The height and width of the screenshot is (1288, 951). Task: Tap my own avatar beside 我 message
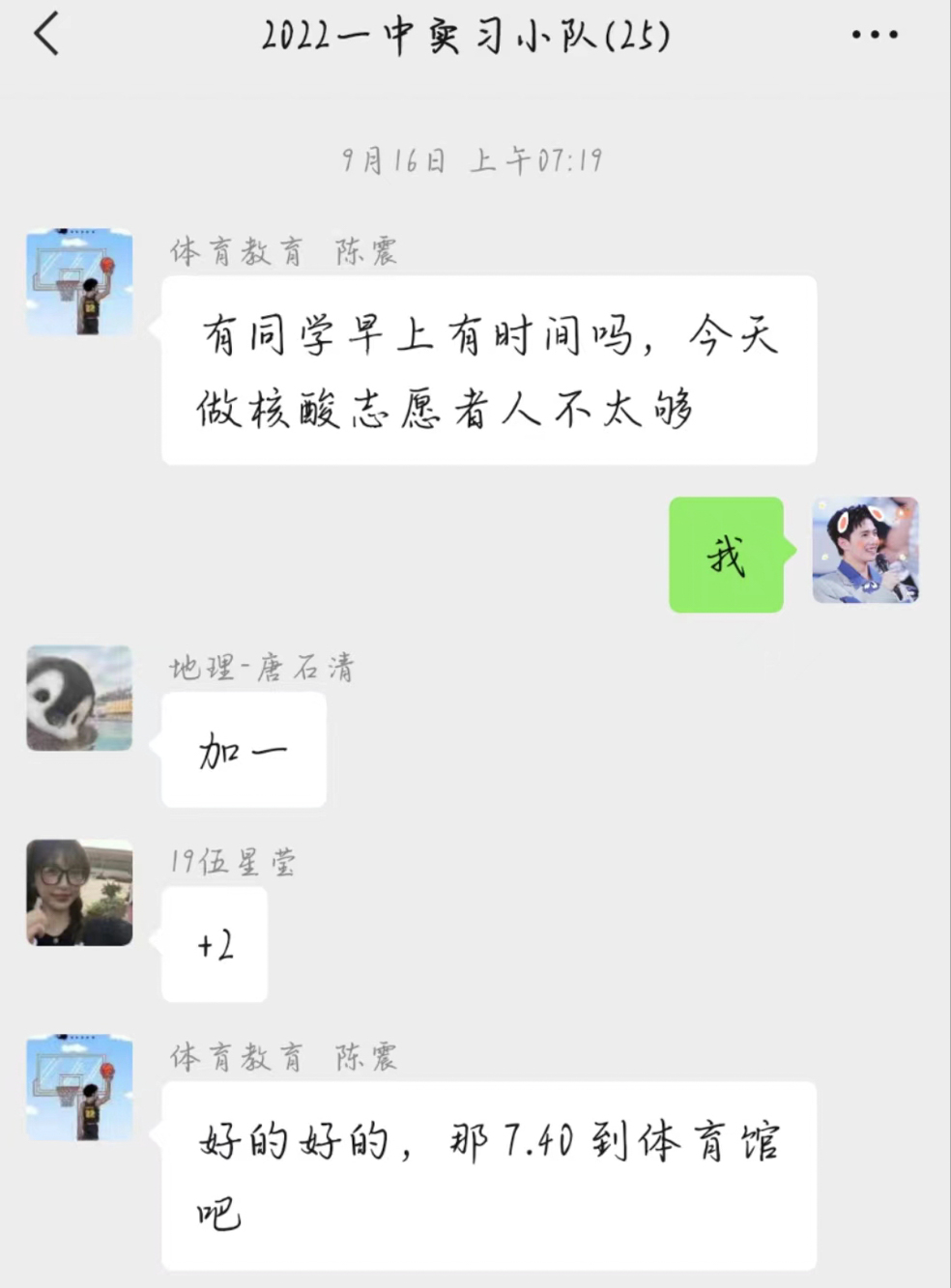pos(865,551)
